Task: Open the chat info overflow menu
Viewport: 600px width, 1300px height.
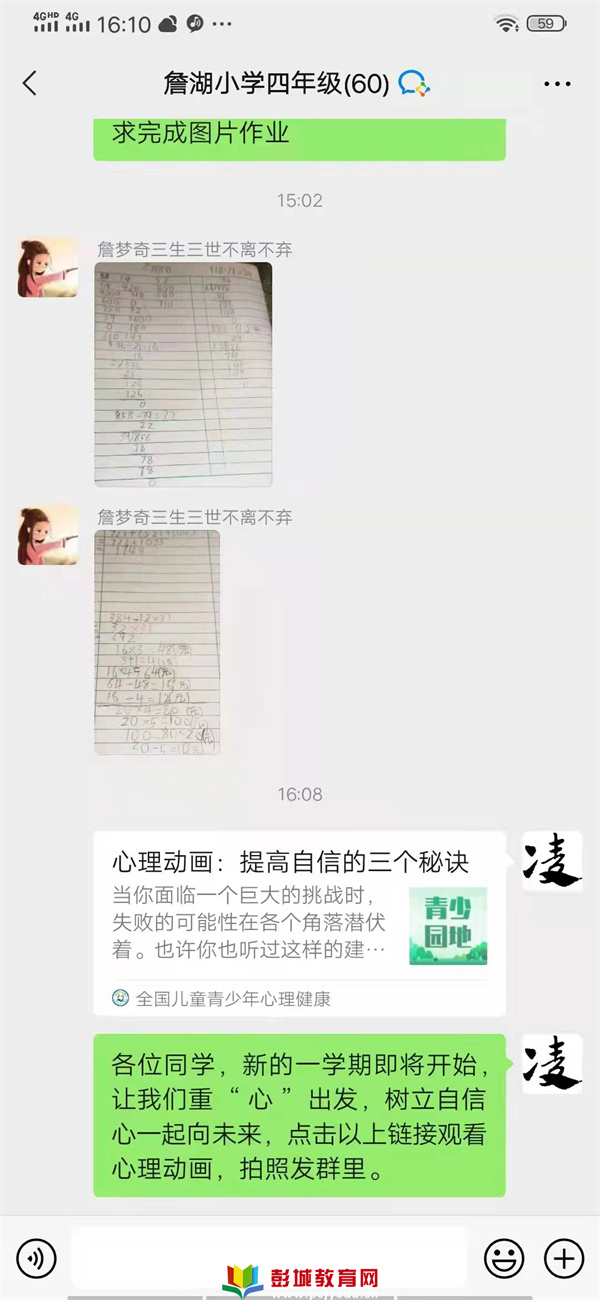Action: pos(557,84)
